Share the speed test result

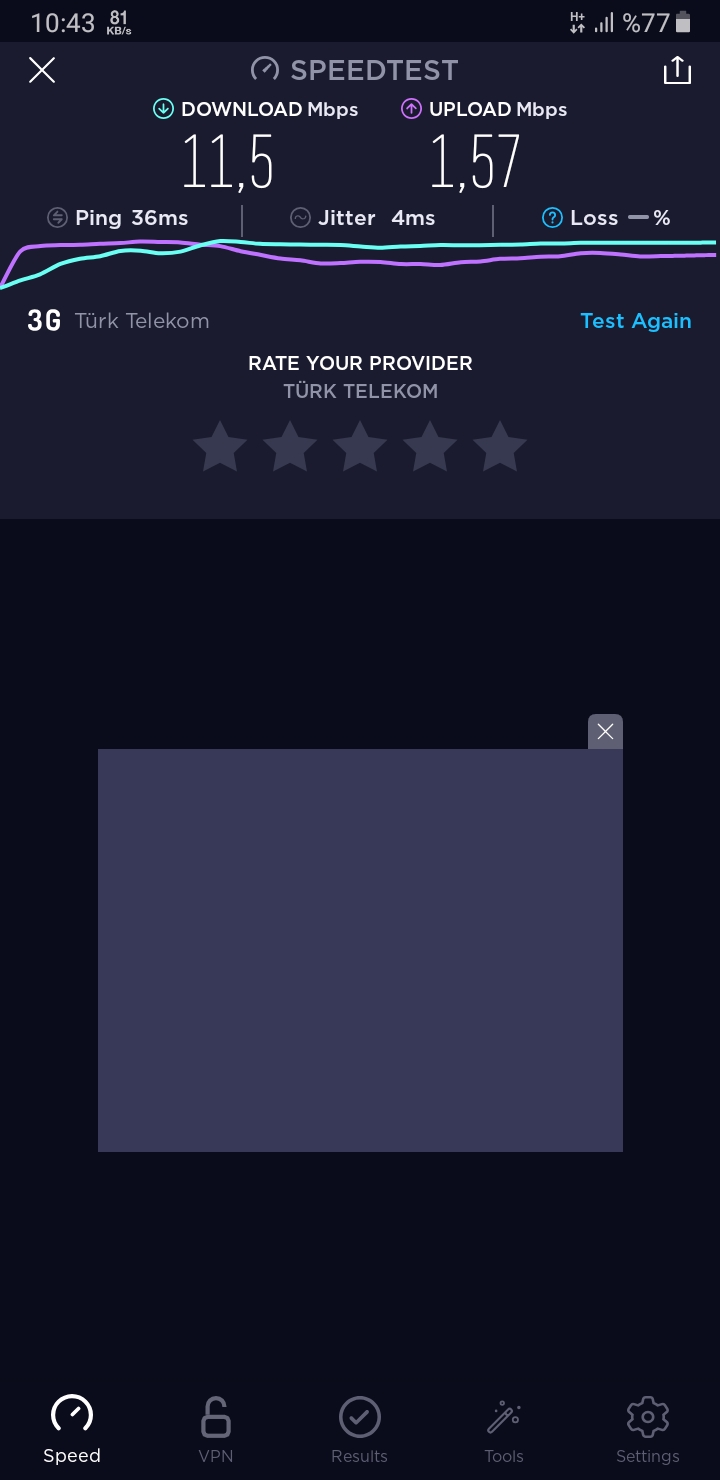[x=677, y=70]
